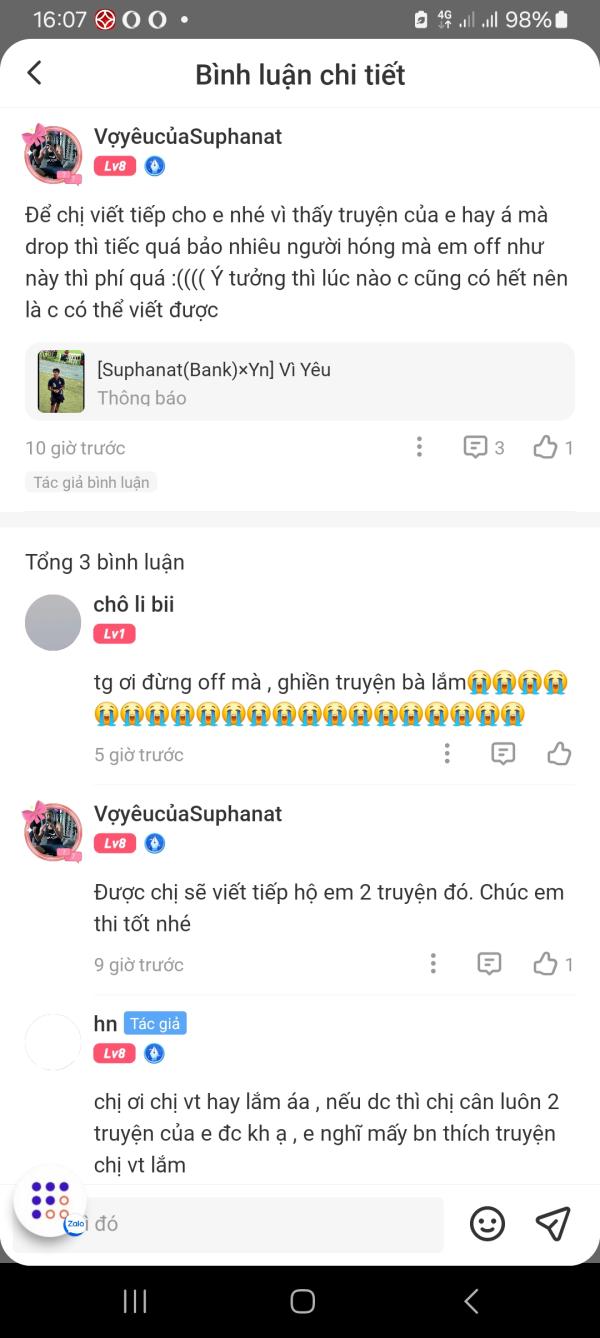Open the emoji picker
Screen dimensions: 600x1338
click(x=487, y=1224)
